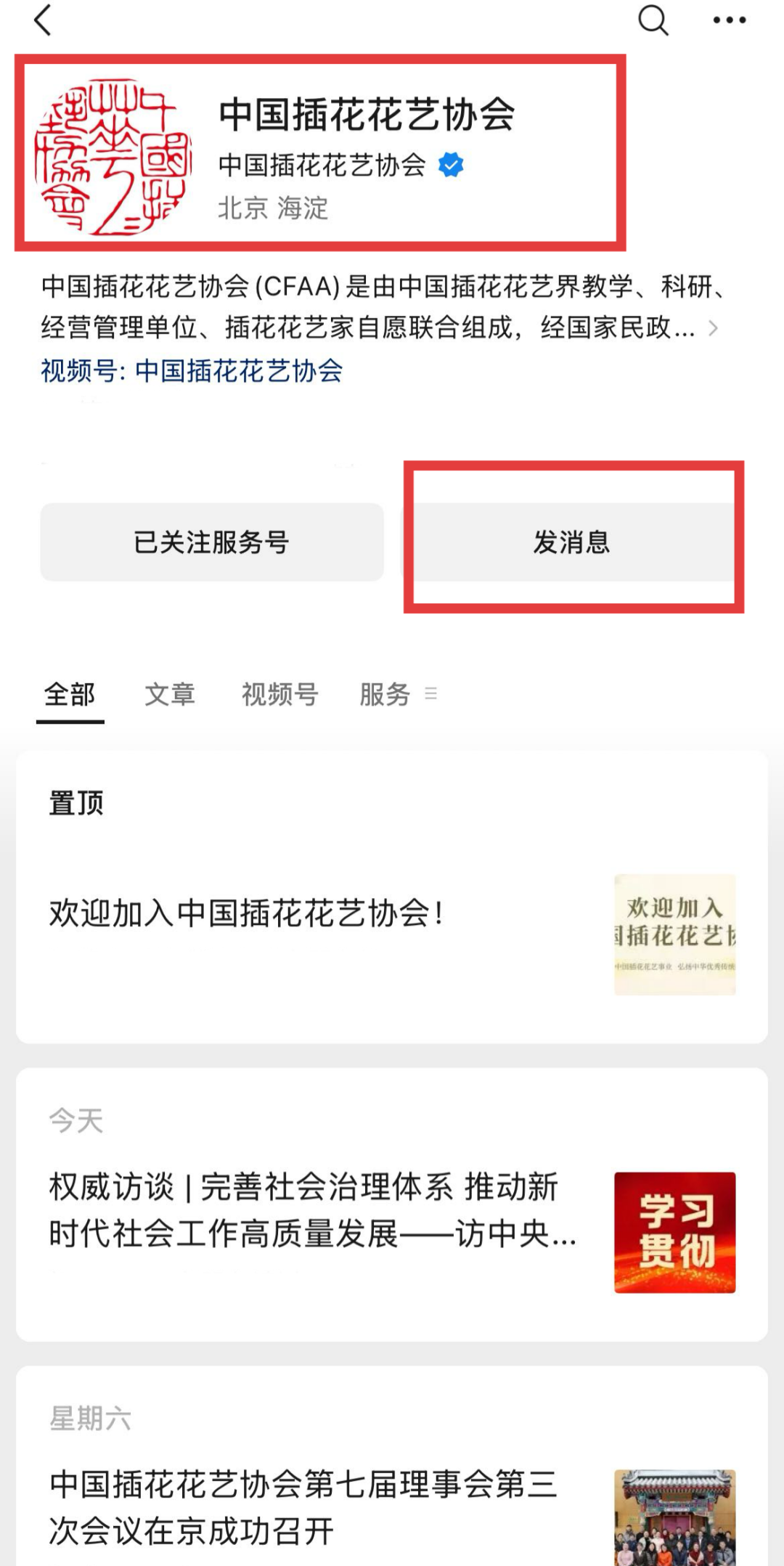Image resolution: width=784 pixels, height=1566 pixels.
Task: Open the search magnifier icon
Action: coord(653,20)
